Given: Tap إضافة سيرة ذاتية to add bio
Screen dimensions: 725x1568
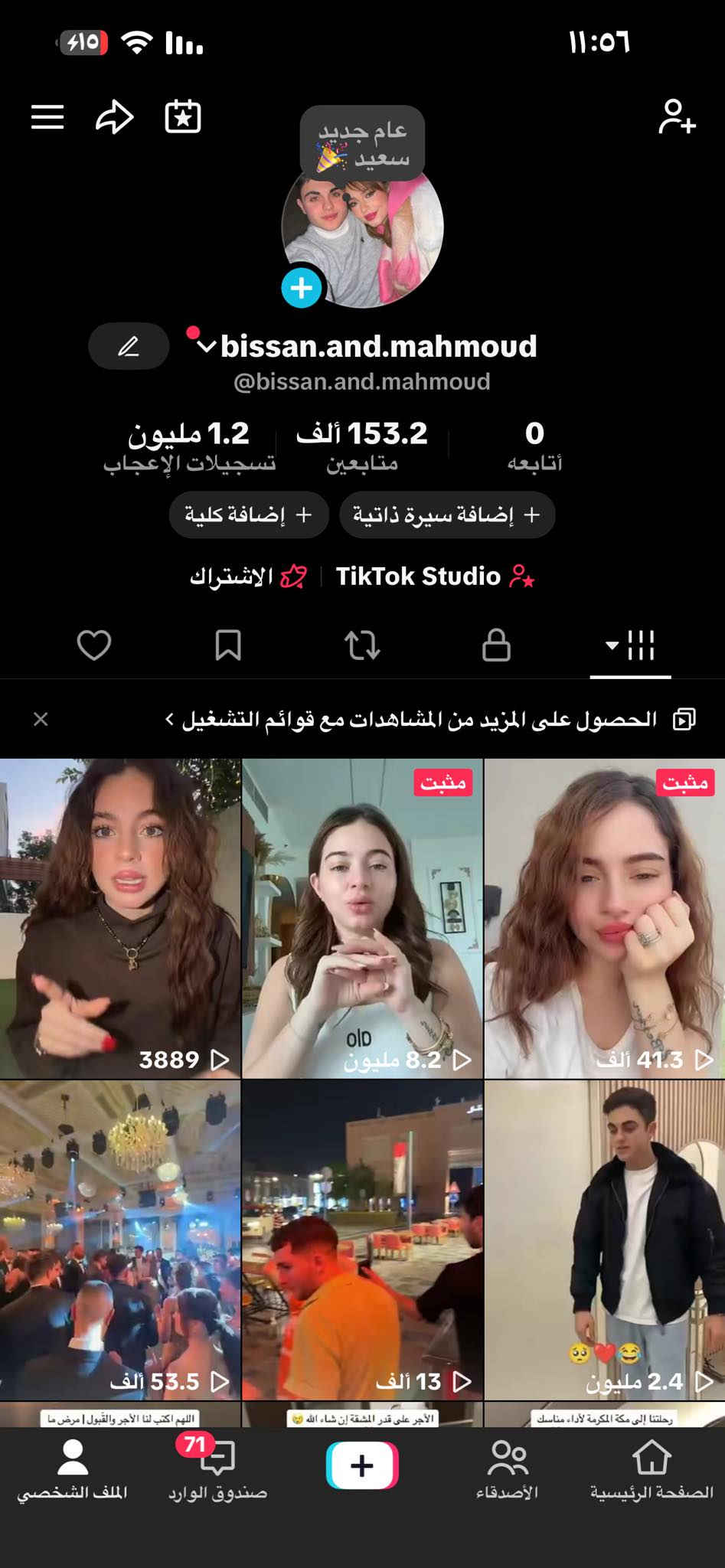Looking at the screenshot, I should pos(446,514).
